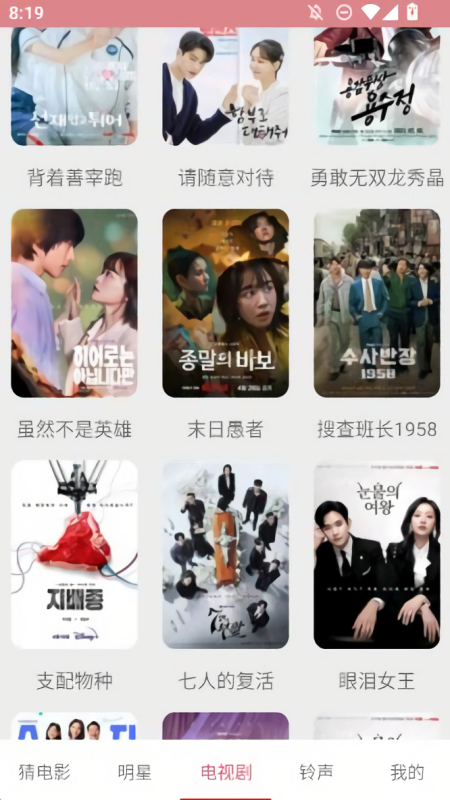Switch to the 明星 tab
This screenshot has width=450, height=800.
135,772
